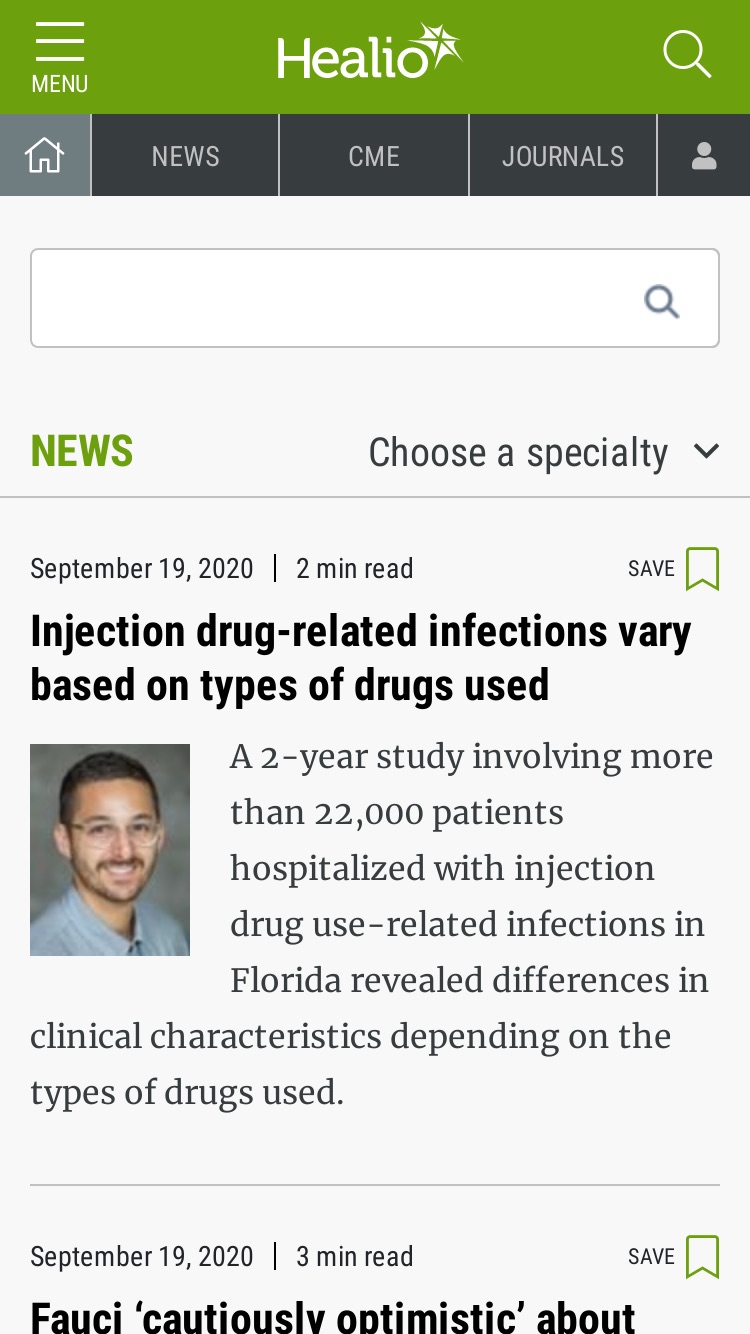This screenshot has width=750, height=1334.
Task: Save the Fauci cautiously optimistic article
Action: tap(674, 1257)
